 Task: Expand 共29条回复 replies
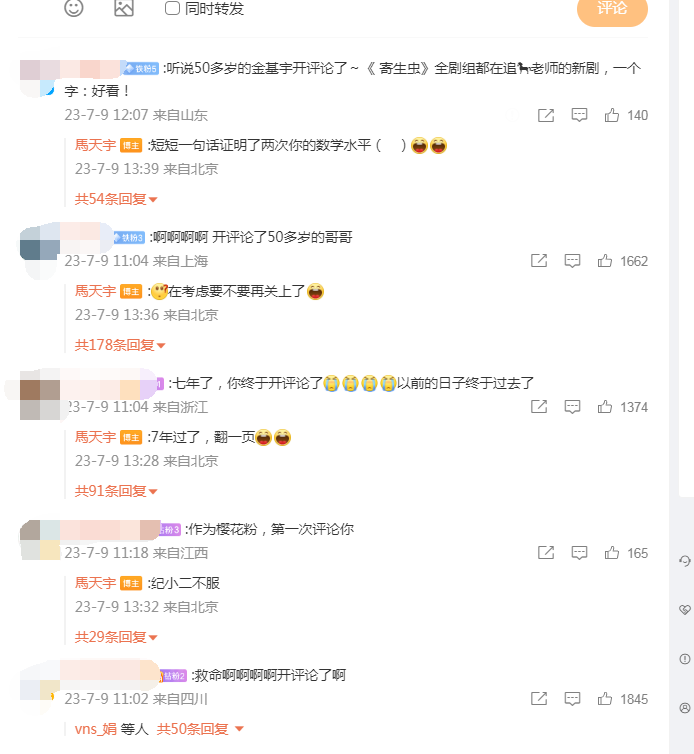point(116,637)
